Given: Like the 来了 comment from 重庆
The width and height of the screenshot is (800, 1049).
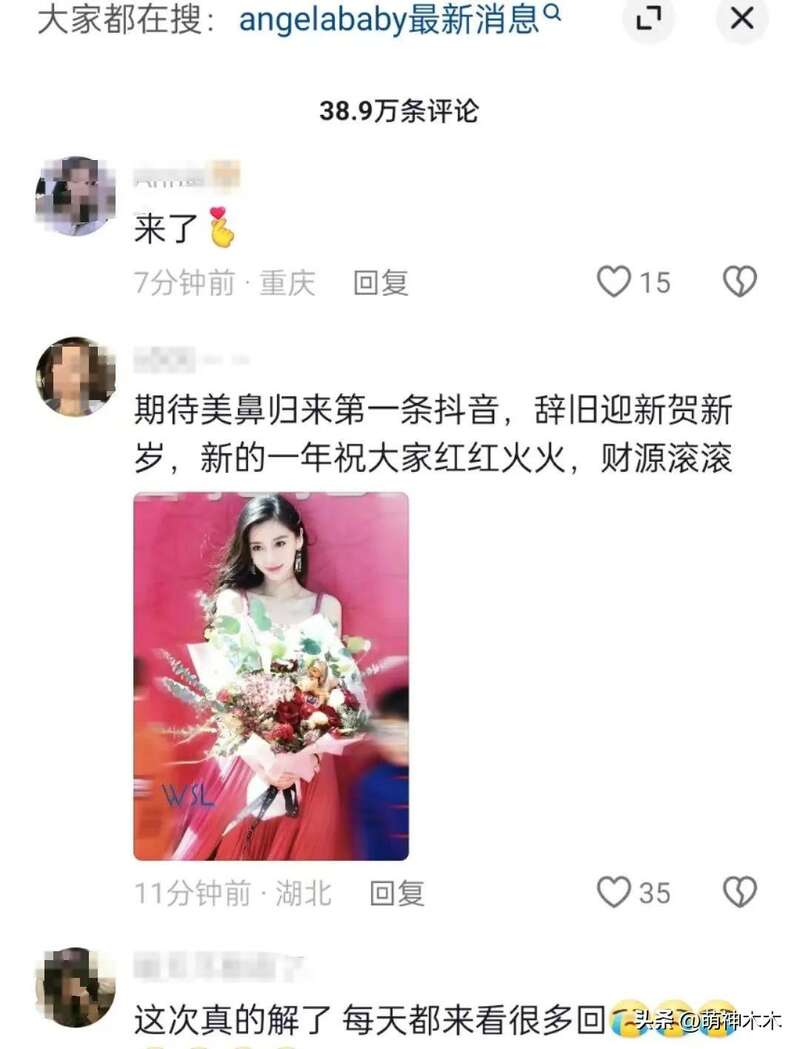Looking at the screenshot, I should (614, 282).
